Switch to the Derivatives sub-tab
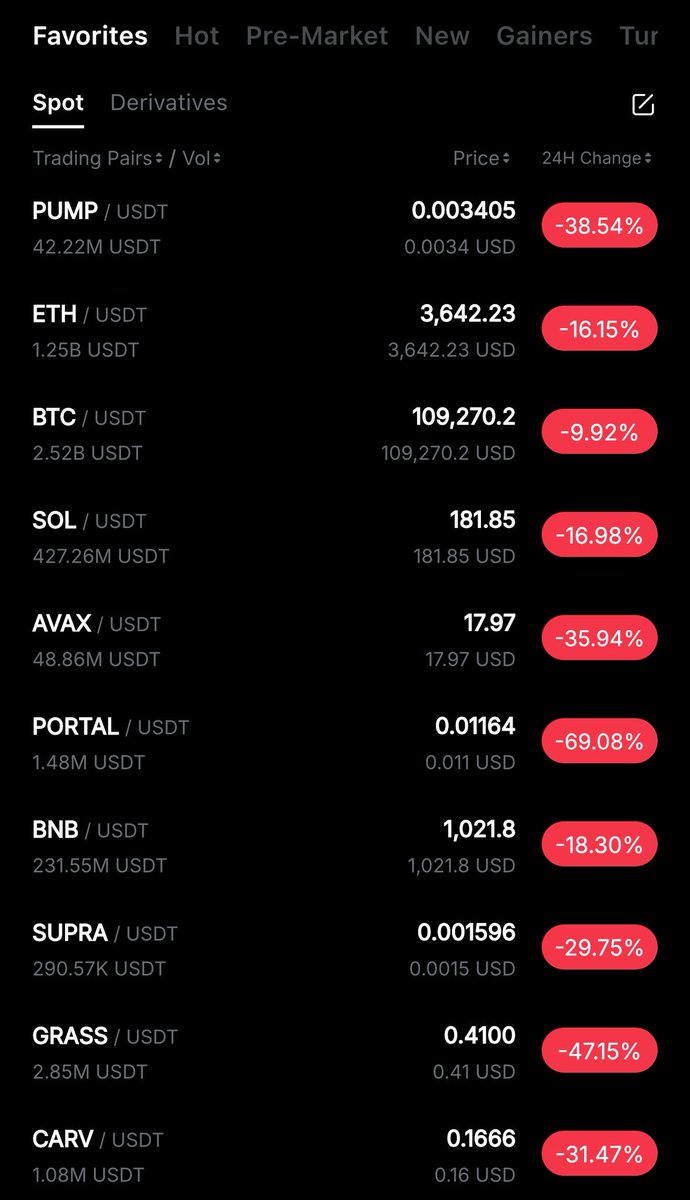690x1200 pixels. (169, 102)
